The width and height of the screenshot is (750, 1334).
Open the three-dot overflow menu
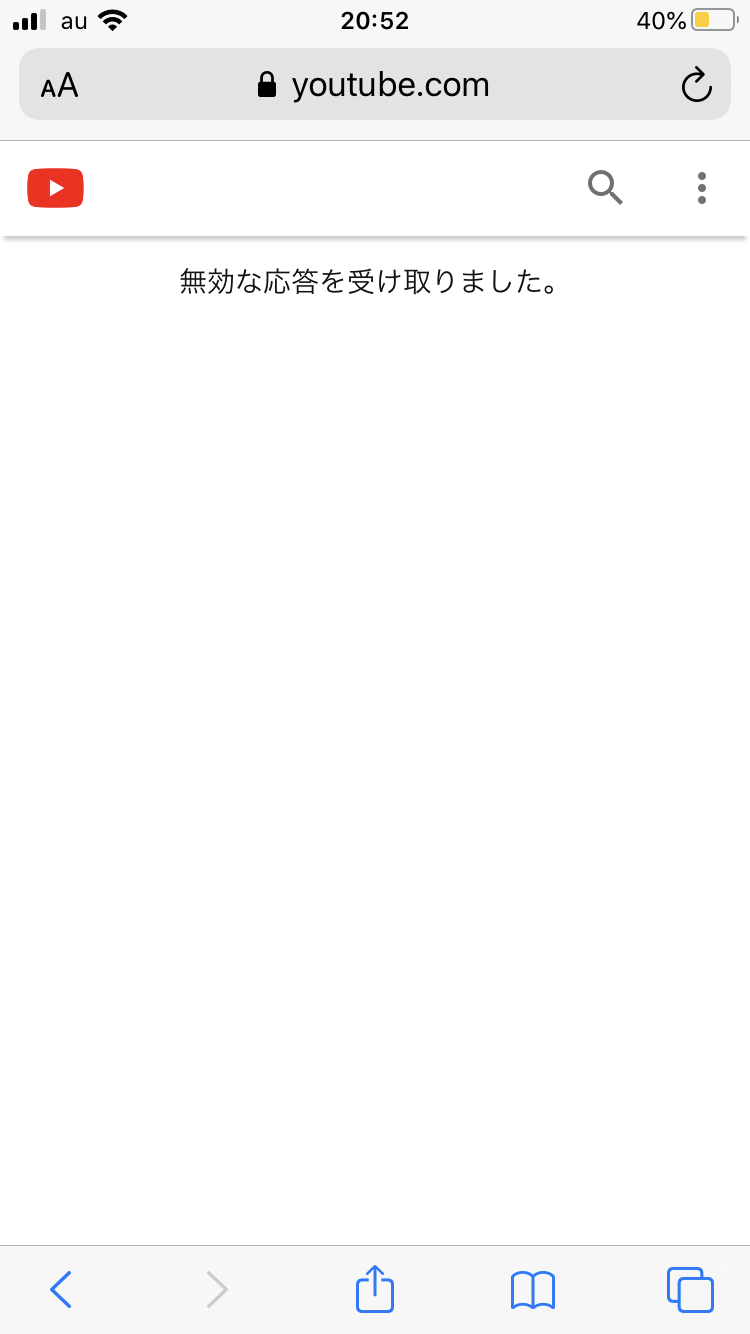pyautogui.click(x=702, y=188)
